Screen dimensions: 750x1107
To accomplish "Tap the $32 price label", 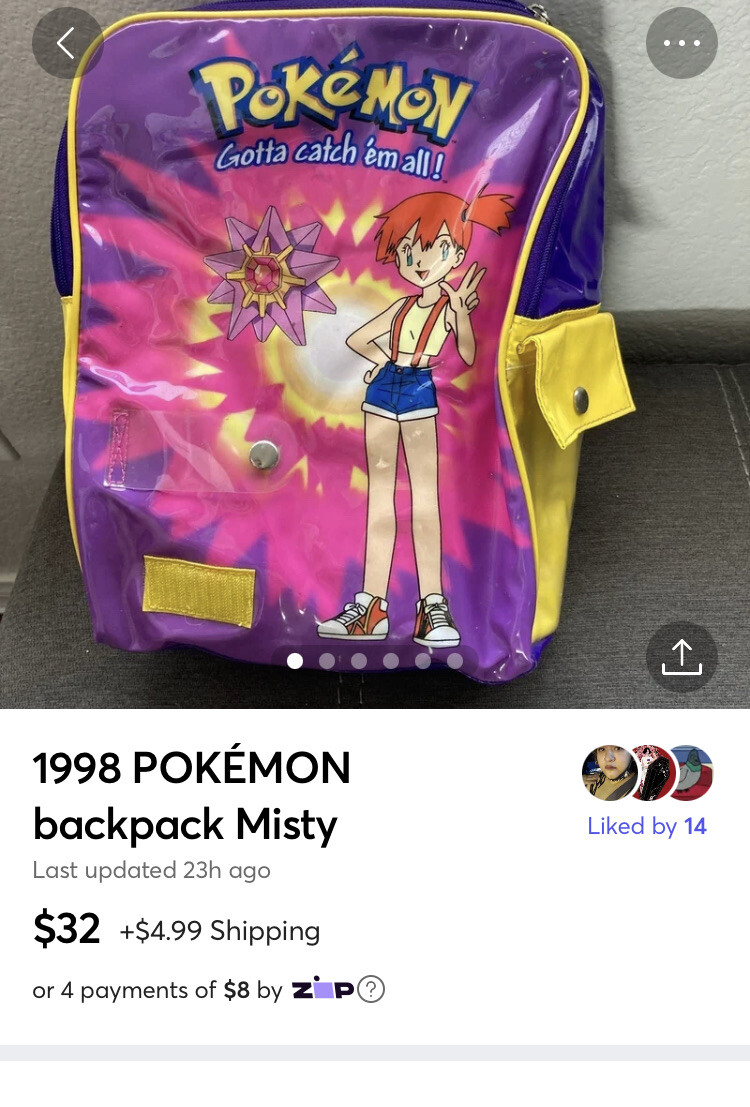I will pyautogui.click(x=66, y=928).
